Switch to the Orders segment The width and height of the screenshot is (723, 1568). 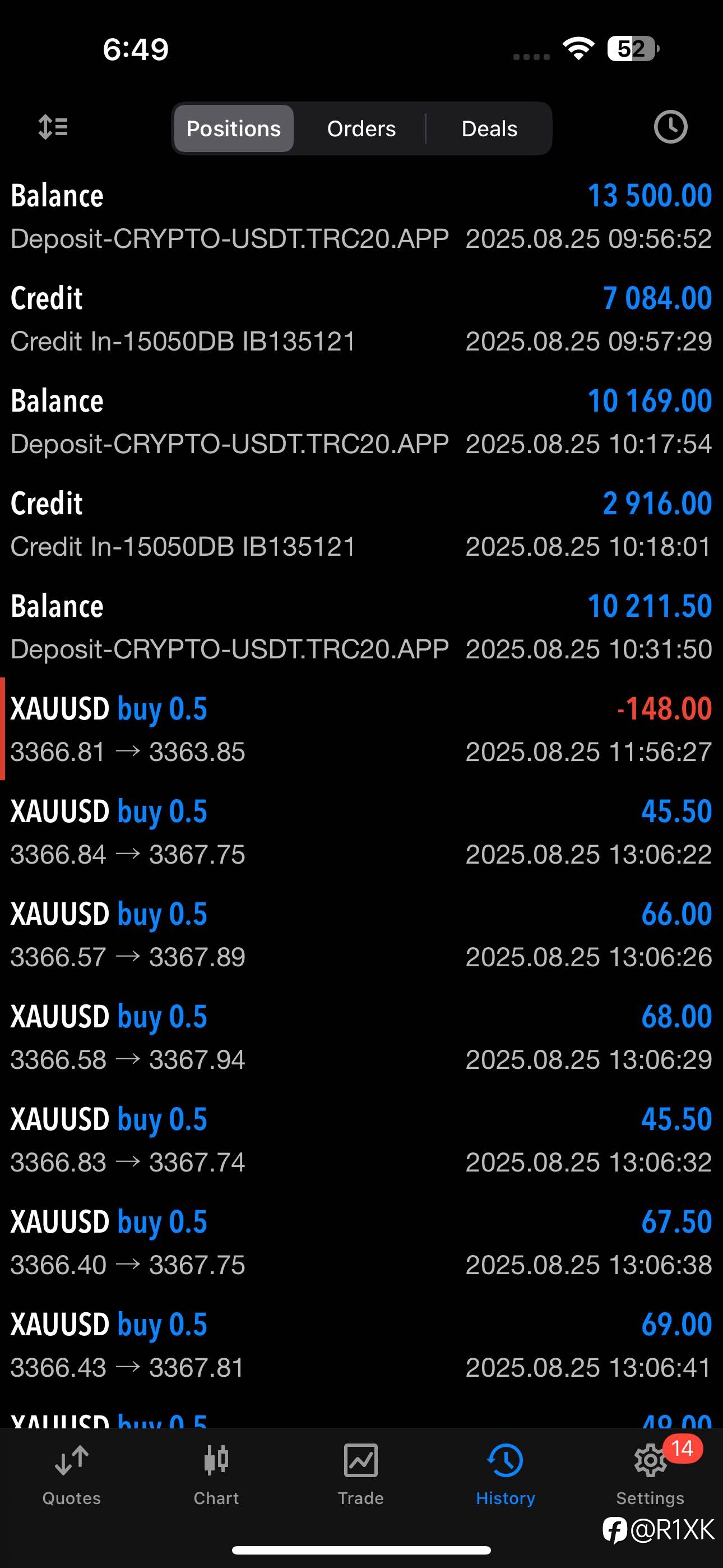point(361,128)
